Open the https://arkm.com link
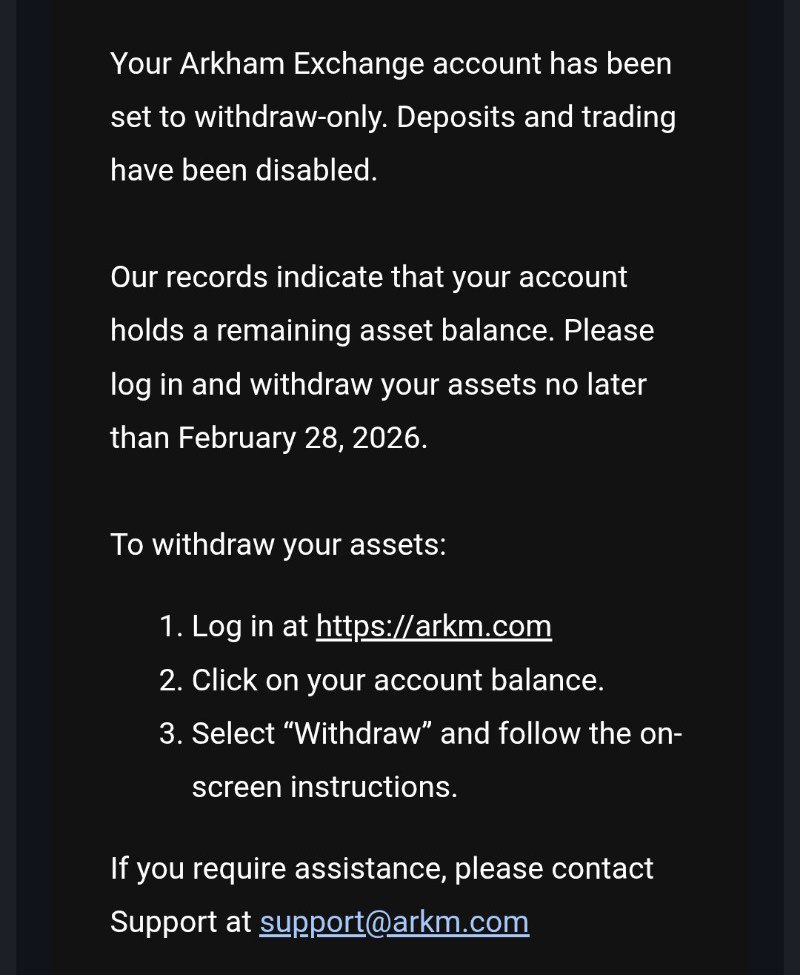The image size is (800, 975). [434, 626]
